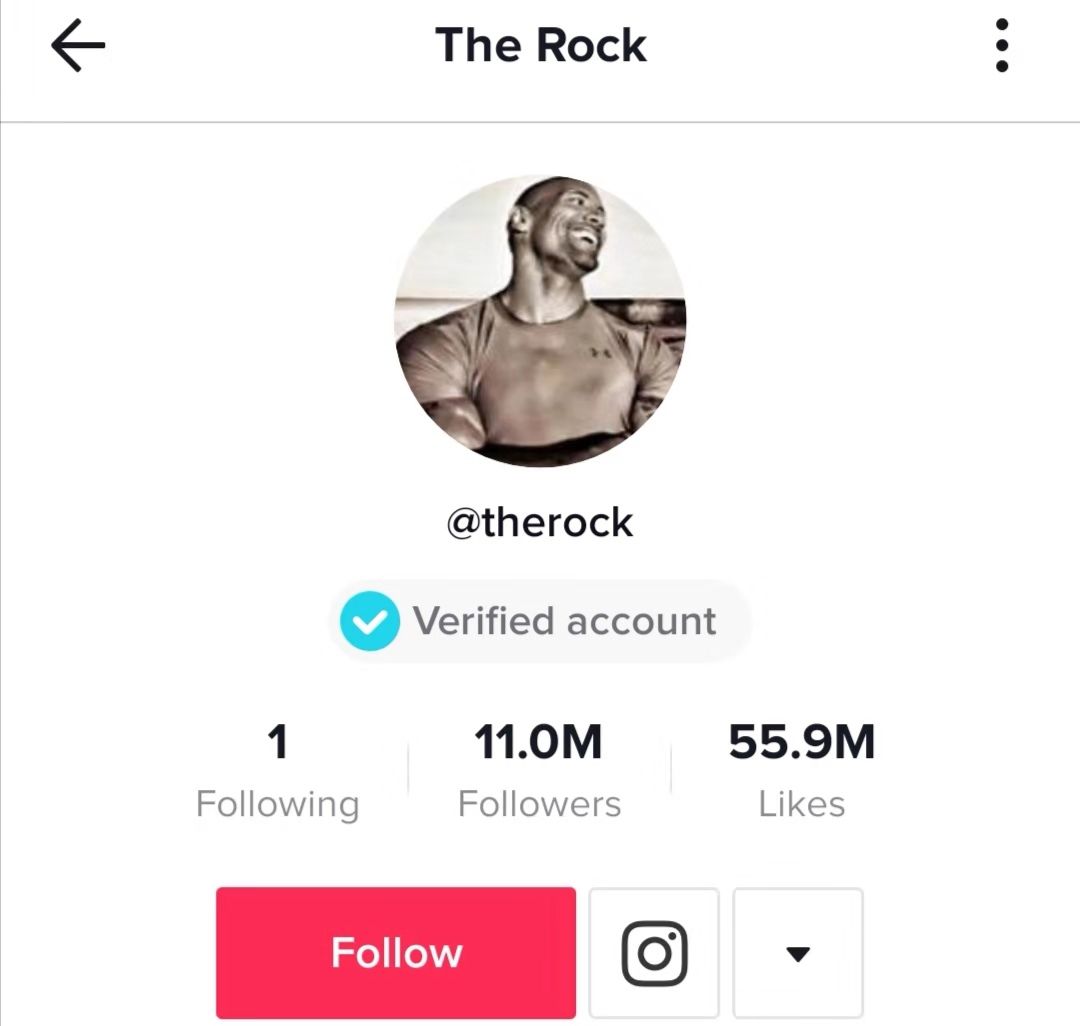The height and width of the screenshot is (1026, 1080).
Task: View the Following list
Action: click(277, 770)
